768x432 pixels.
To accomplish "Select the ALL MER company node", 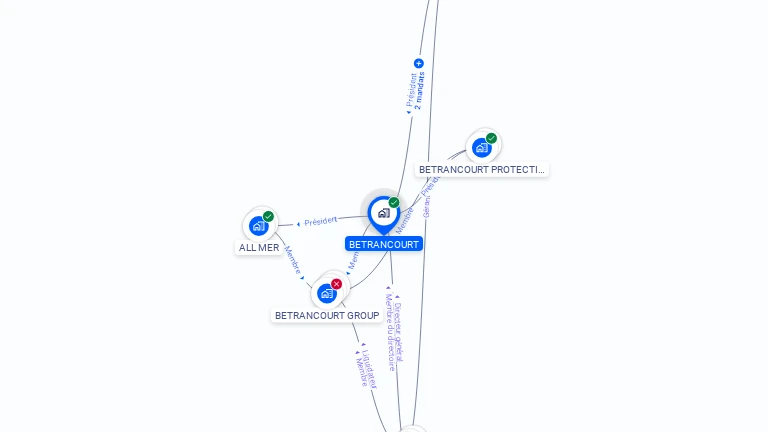I will coord(259,226).
